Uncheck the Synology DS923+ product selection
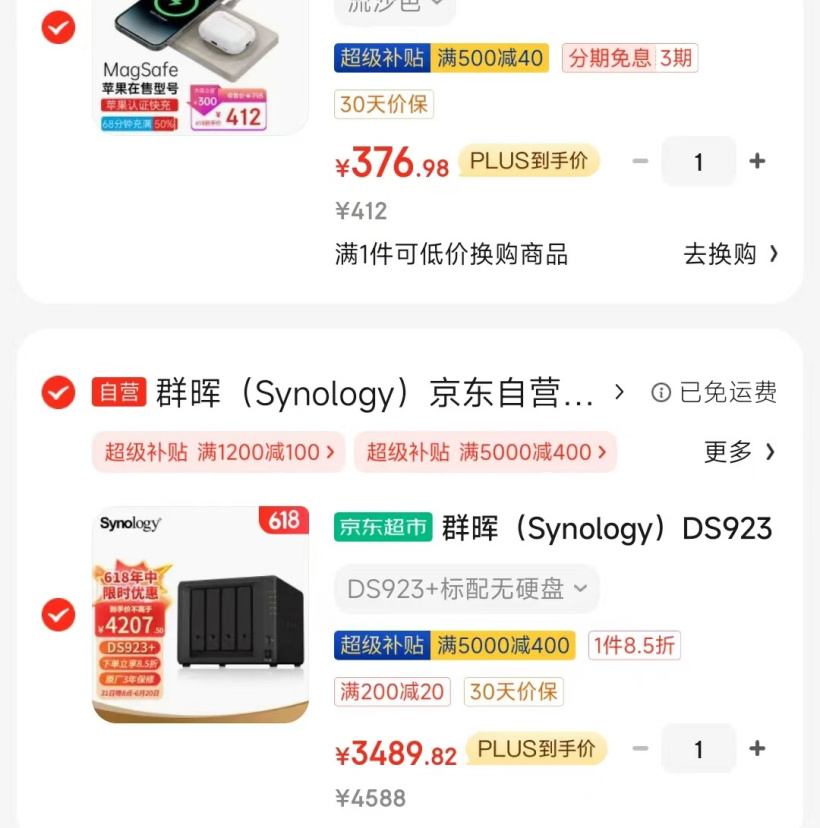Image resolution: width=820 pixels, height=828 pixels. pyautogui.click(x=58, y=615)
